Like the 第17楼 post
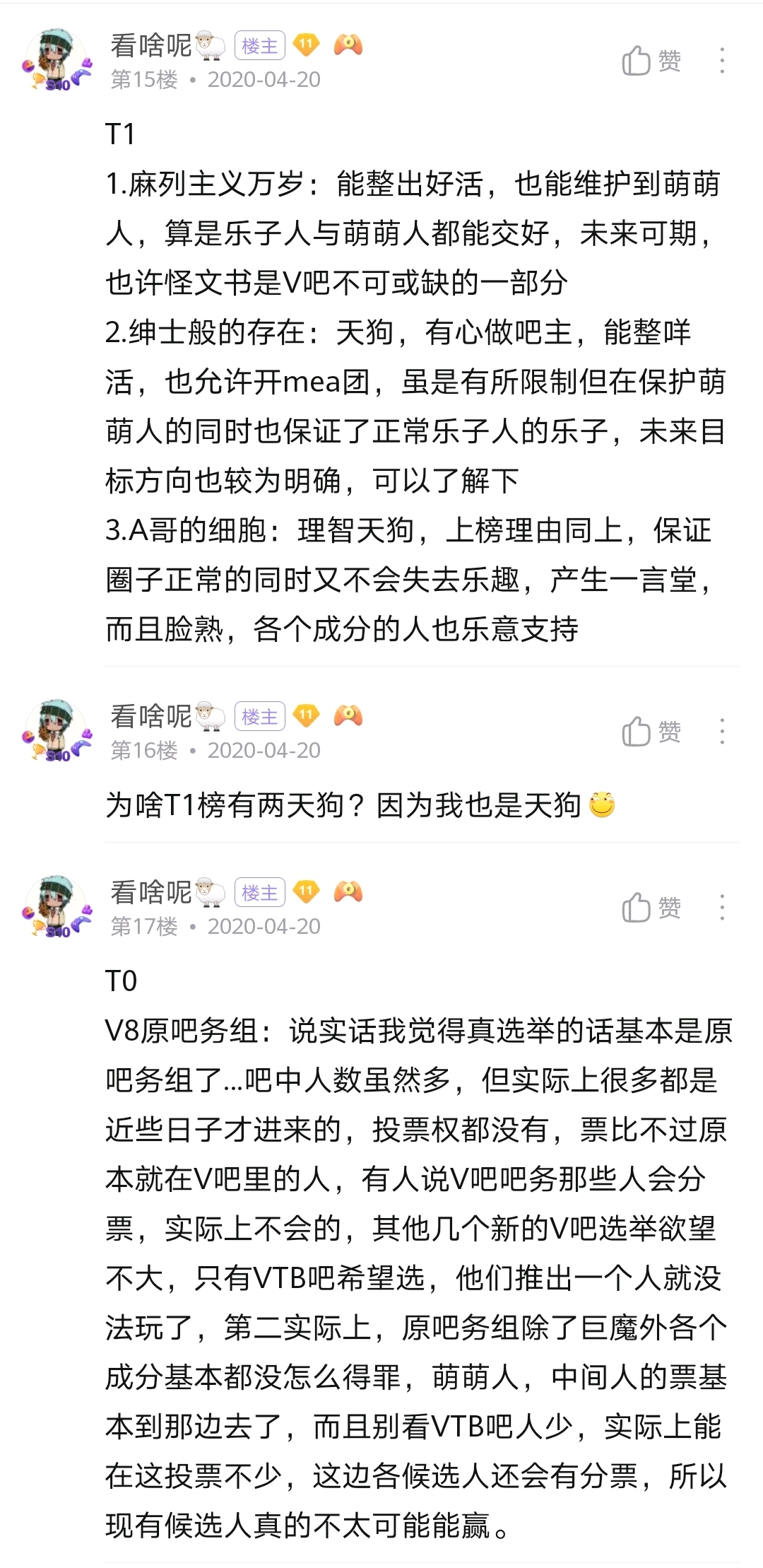This screenshot has width=763, height=1568. [x=651, y=908]
